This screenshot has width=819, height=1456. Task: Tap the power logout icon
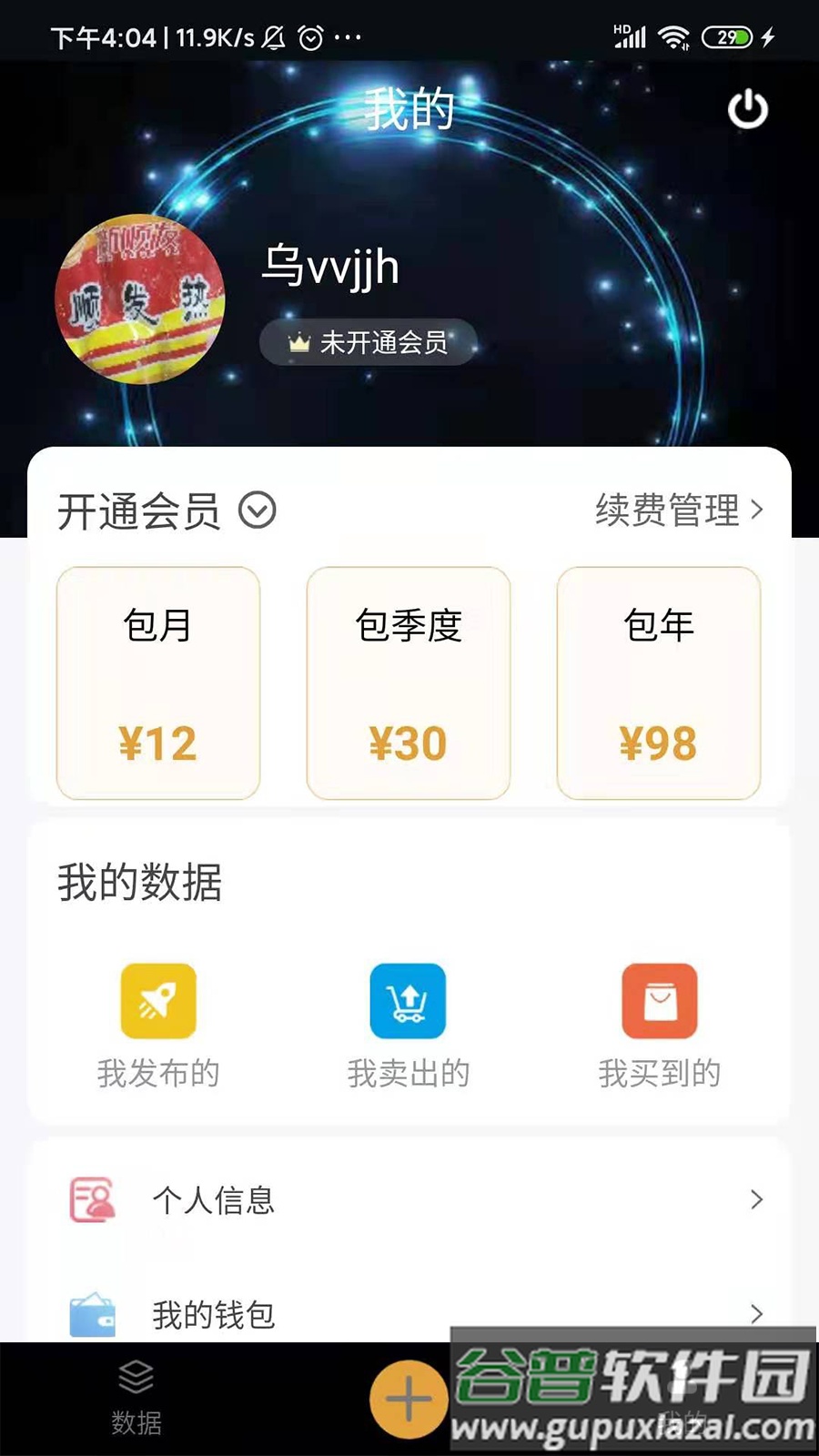coord(747,110)
